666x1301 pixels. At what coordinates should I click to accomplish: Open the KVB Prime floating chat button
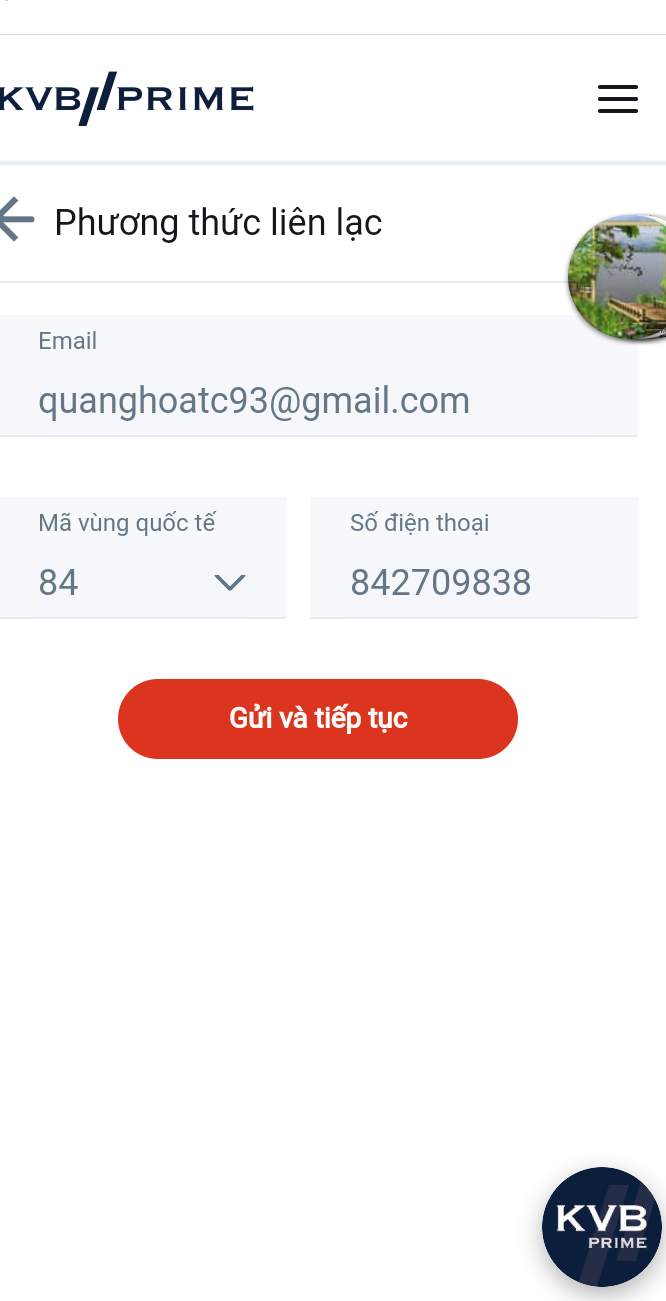(x=602, y=1226)
